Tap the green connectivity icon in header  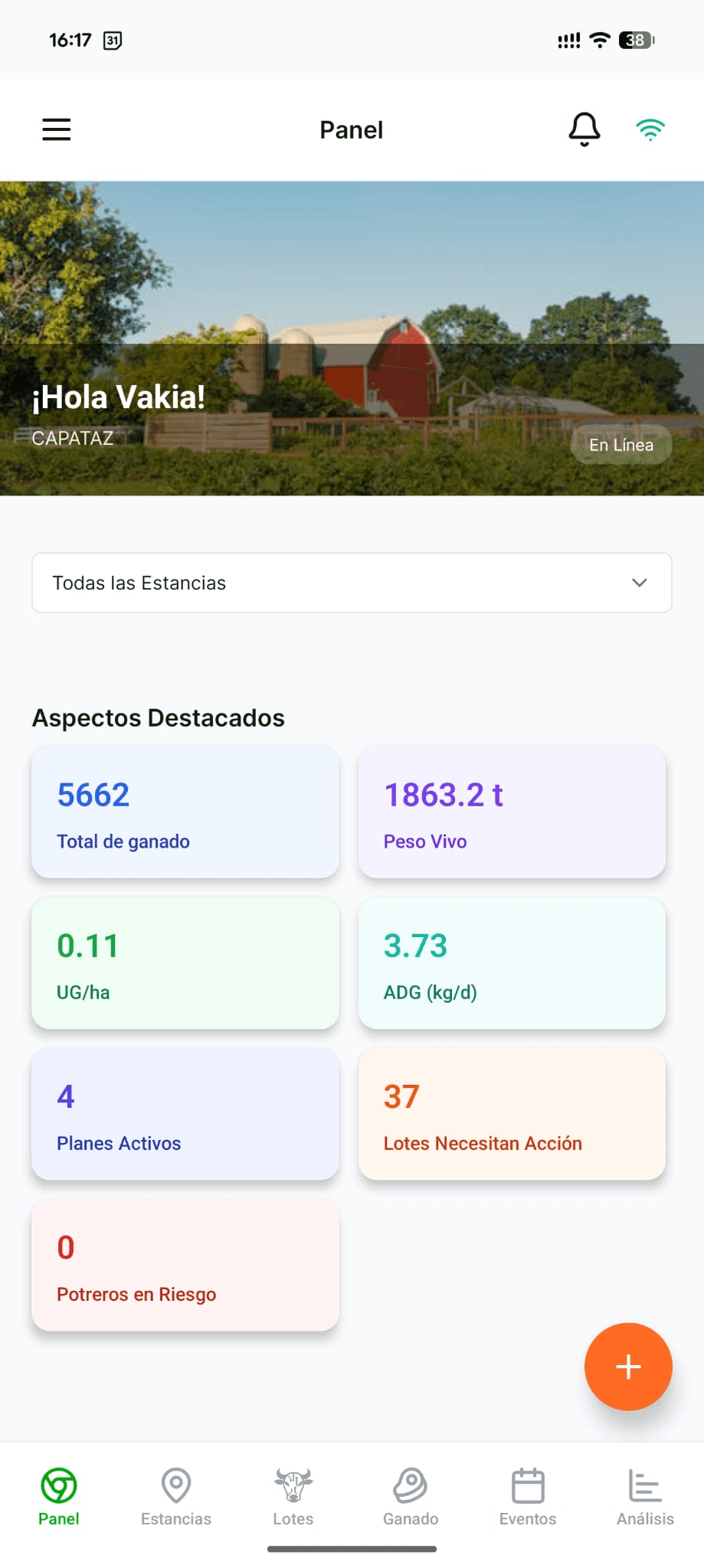650,129
